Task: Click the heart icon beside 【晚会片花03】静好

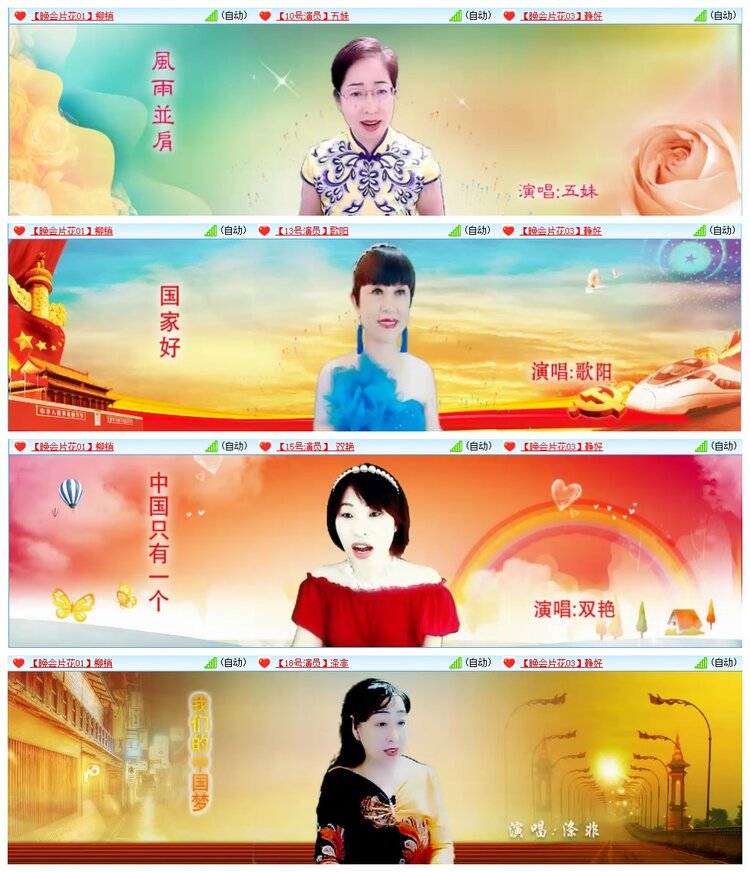Action: (508, 15)
